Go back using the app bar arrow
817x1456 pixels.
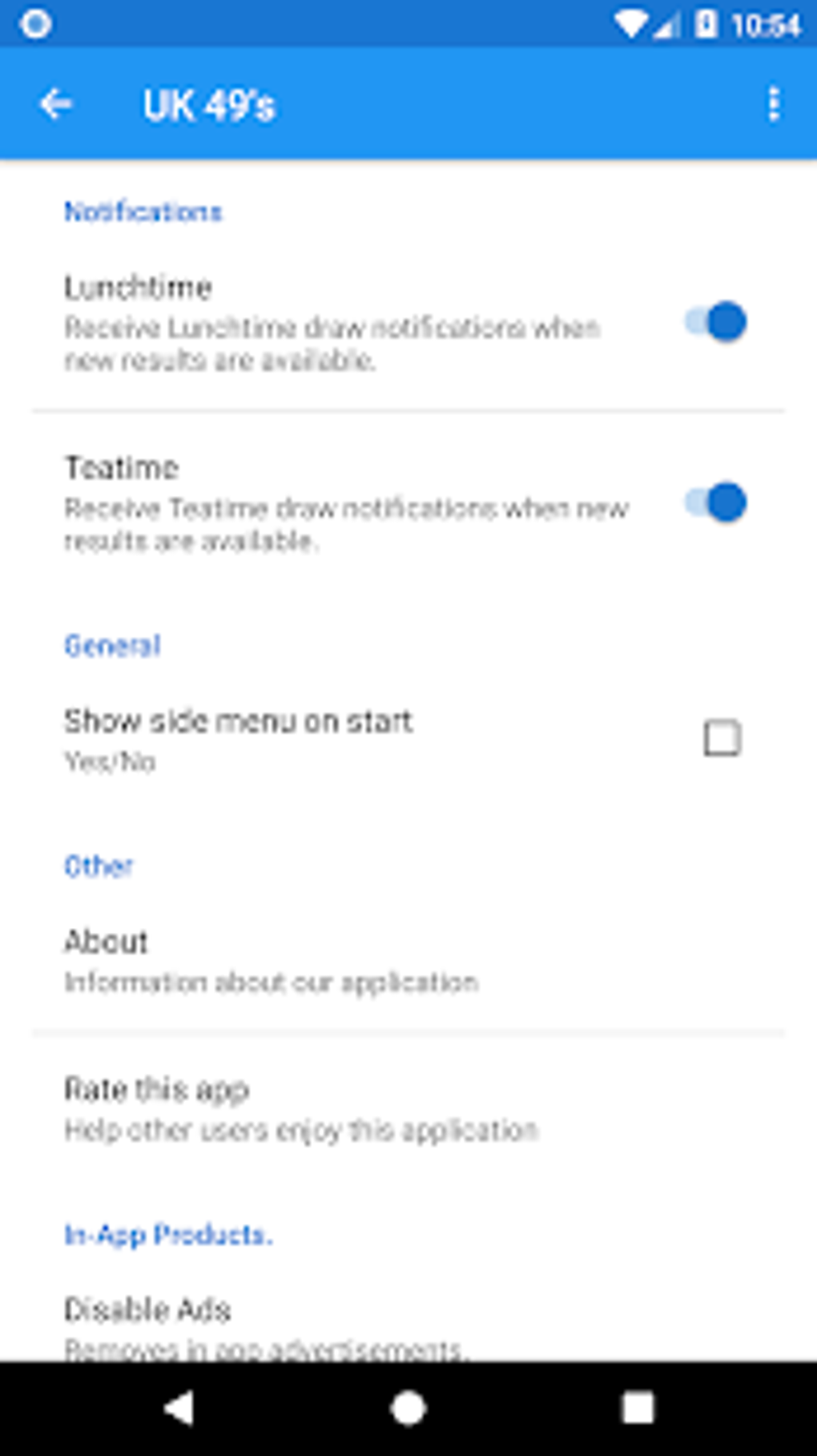point(55,104)
